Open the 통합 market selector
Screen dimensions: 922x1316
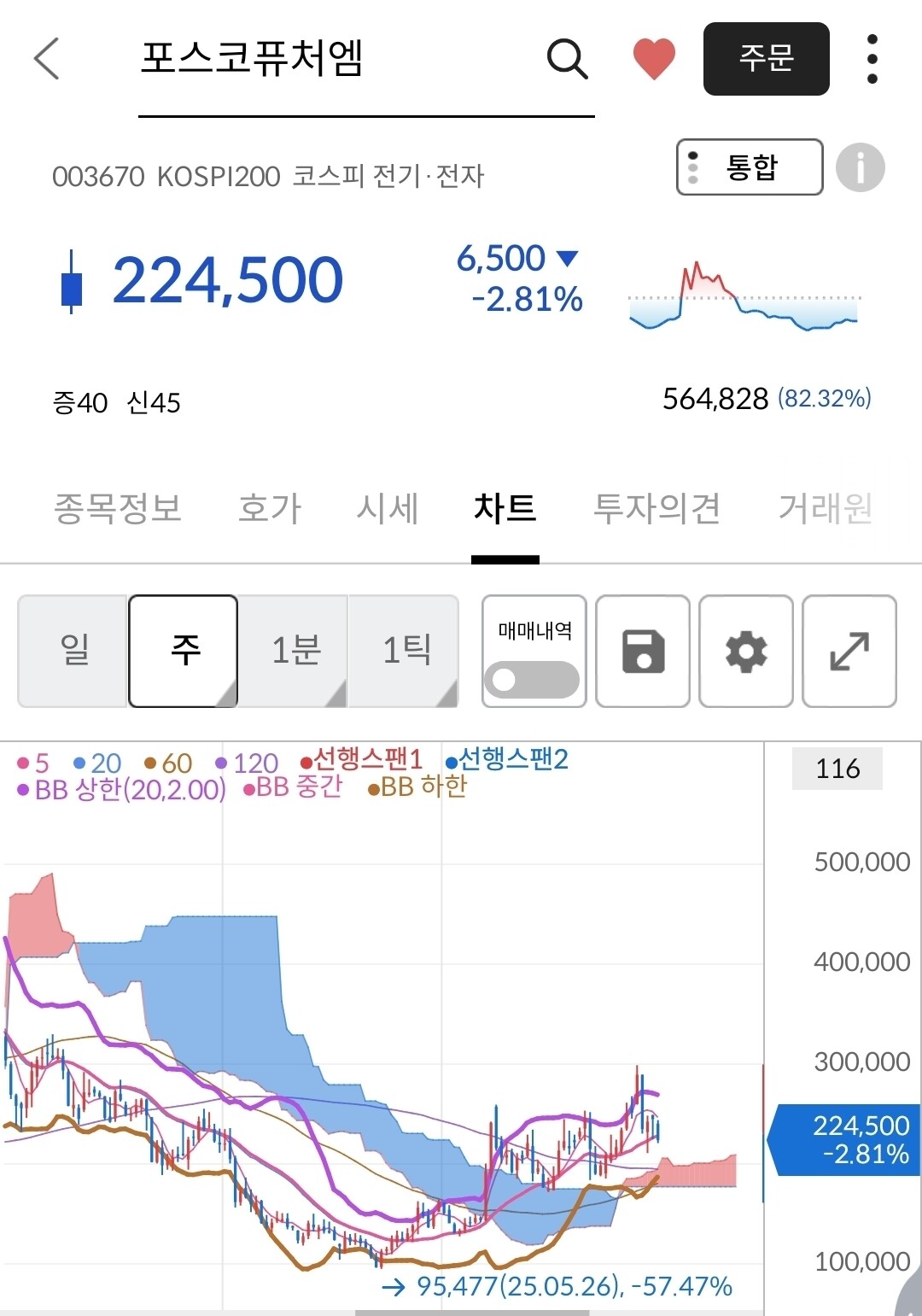point(750,167)
